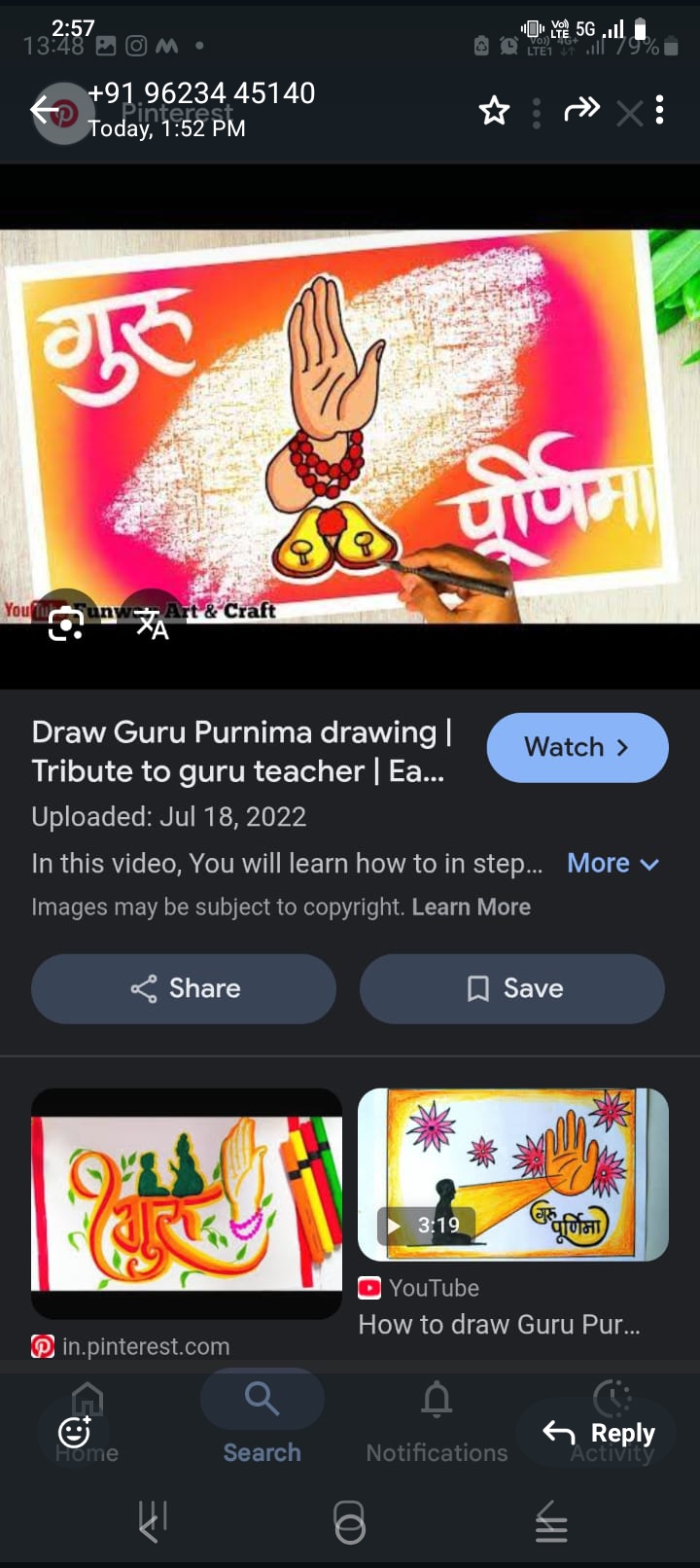The height and width of the screenshot is (1568, 700).
Task: Reply to this image message
Action: point(598,1433)
